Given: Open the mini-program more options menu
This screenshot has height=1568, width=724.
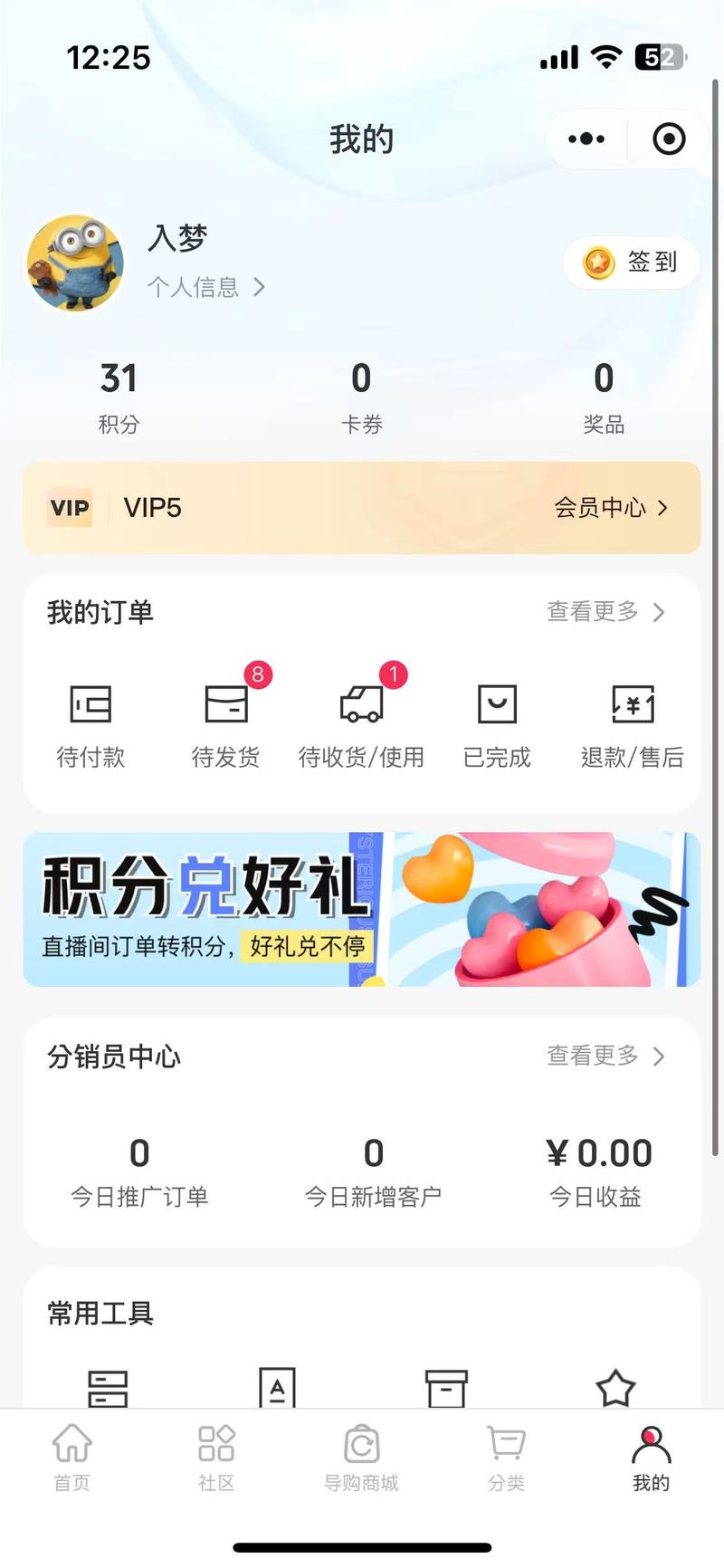Looking at the screenshot, I should [x=586, y=139].
